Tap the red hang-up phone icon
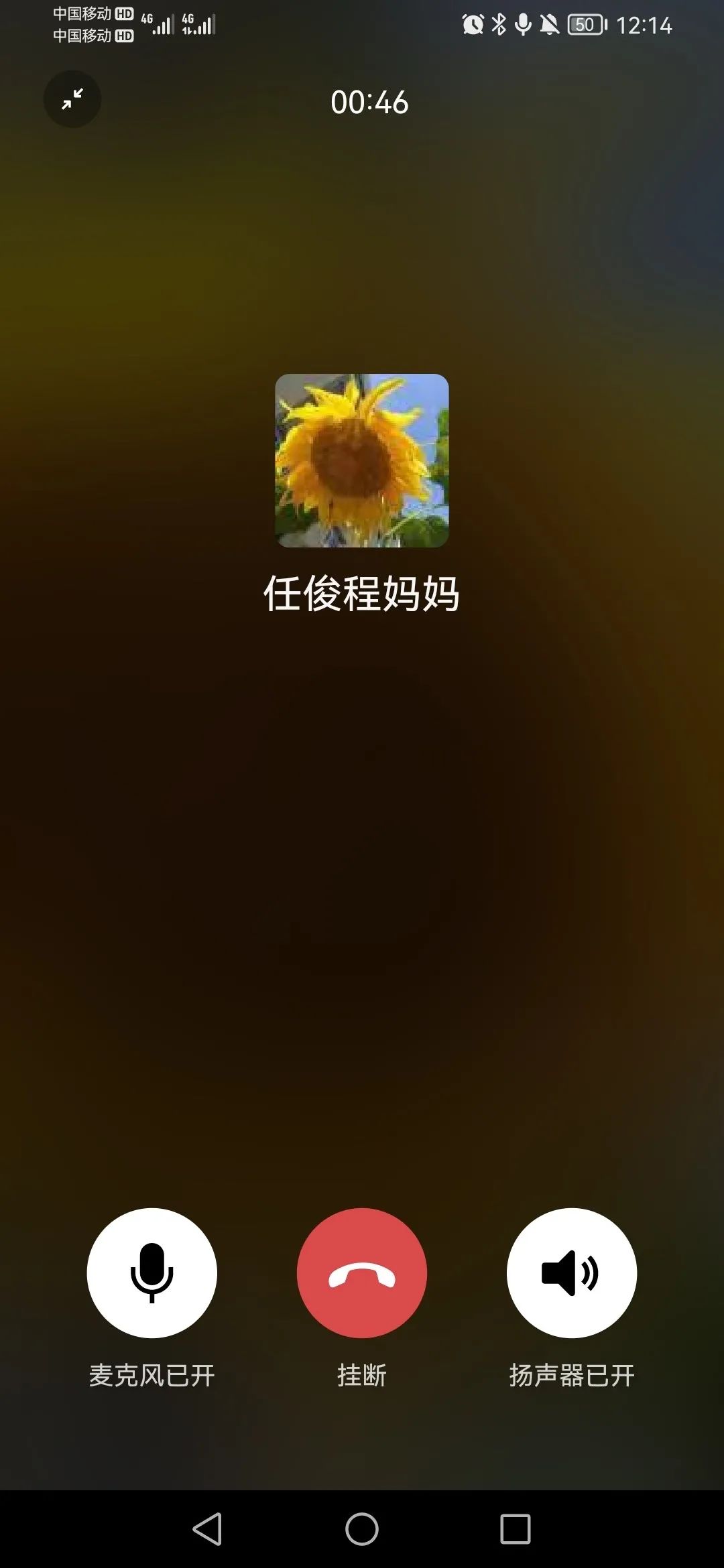This screenshot has height=1568, width=724. pyautogui.click(x=361, y=1273)
